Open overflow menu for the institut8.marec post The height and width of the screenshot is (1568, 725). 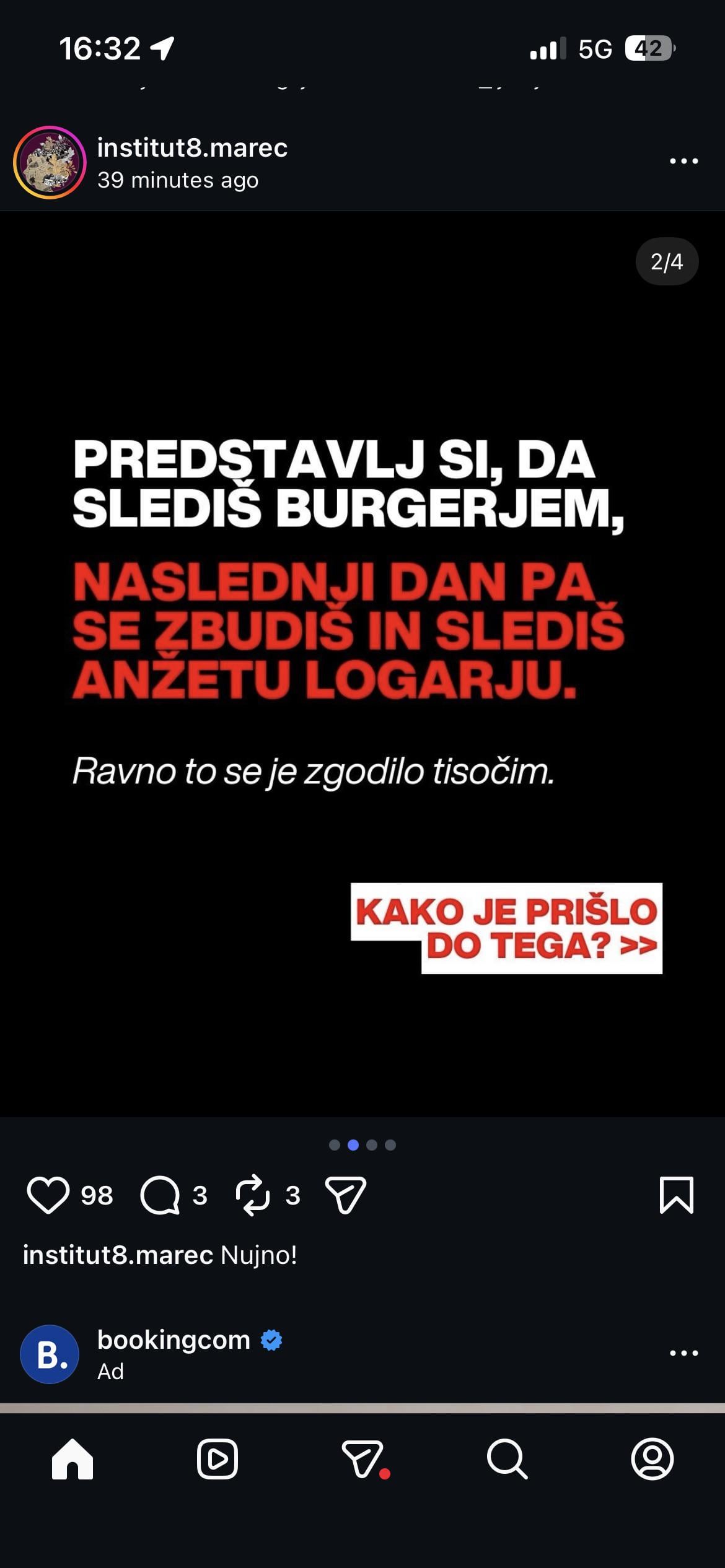tap(683, 162)
